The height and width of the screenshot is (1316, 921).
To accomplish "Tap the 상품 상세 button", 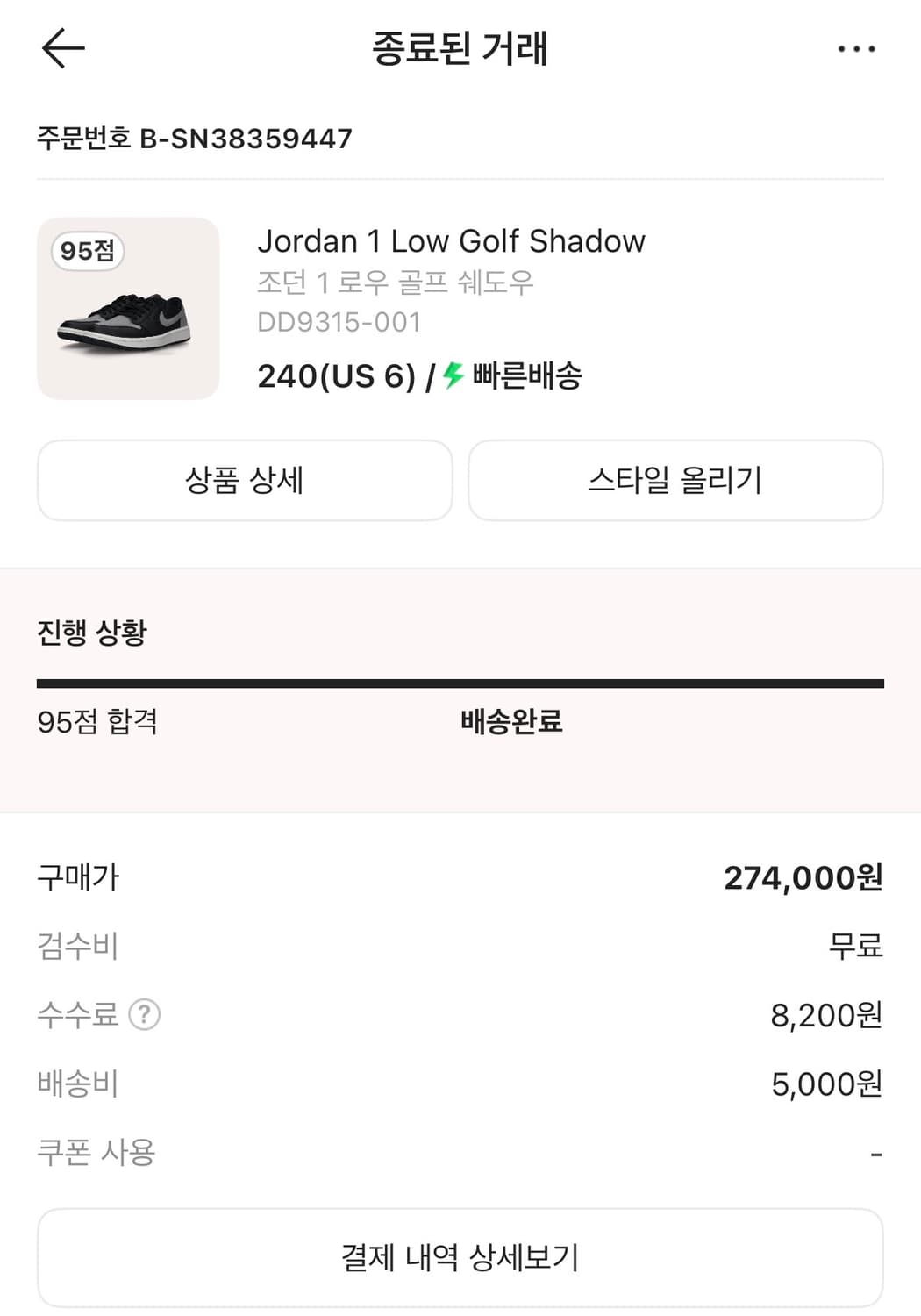I will (244, 480).
